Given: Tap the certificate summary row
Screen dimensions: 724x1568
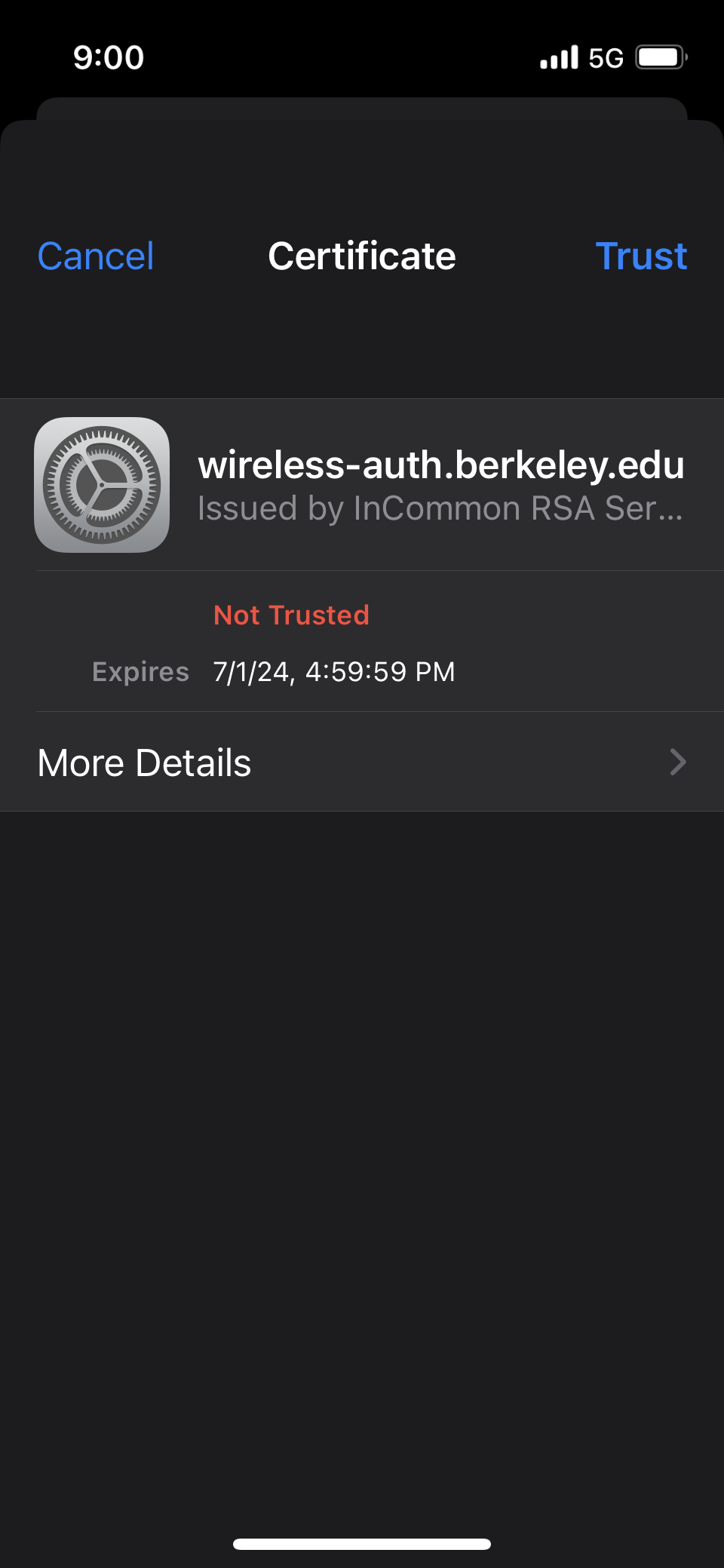Looking at the screenshot, I should (362, 484).
